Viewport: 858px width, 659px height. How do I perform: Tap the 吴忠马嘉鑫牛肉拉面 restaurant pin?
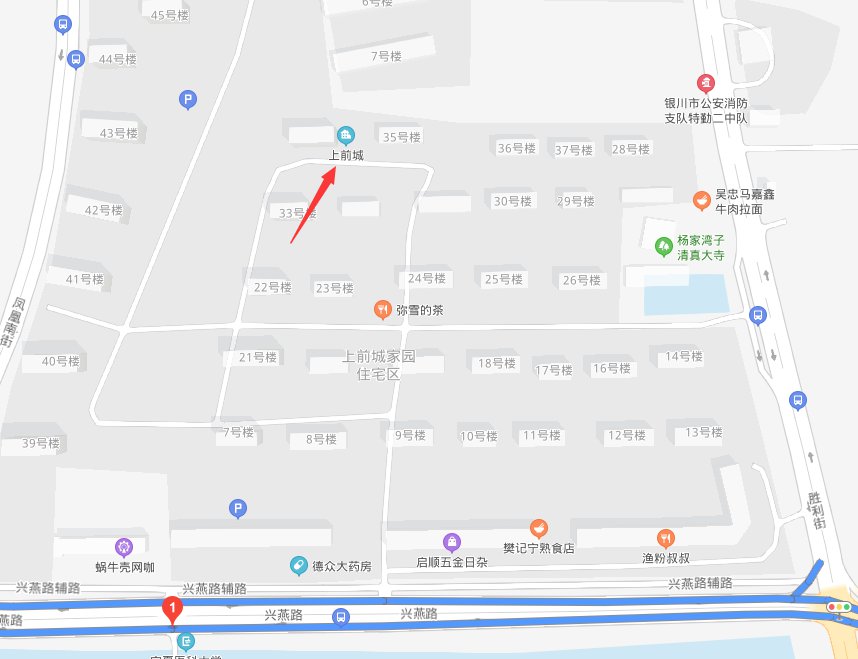coord(703,200)
